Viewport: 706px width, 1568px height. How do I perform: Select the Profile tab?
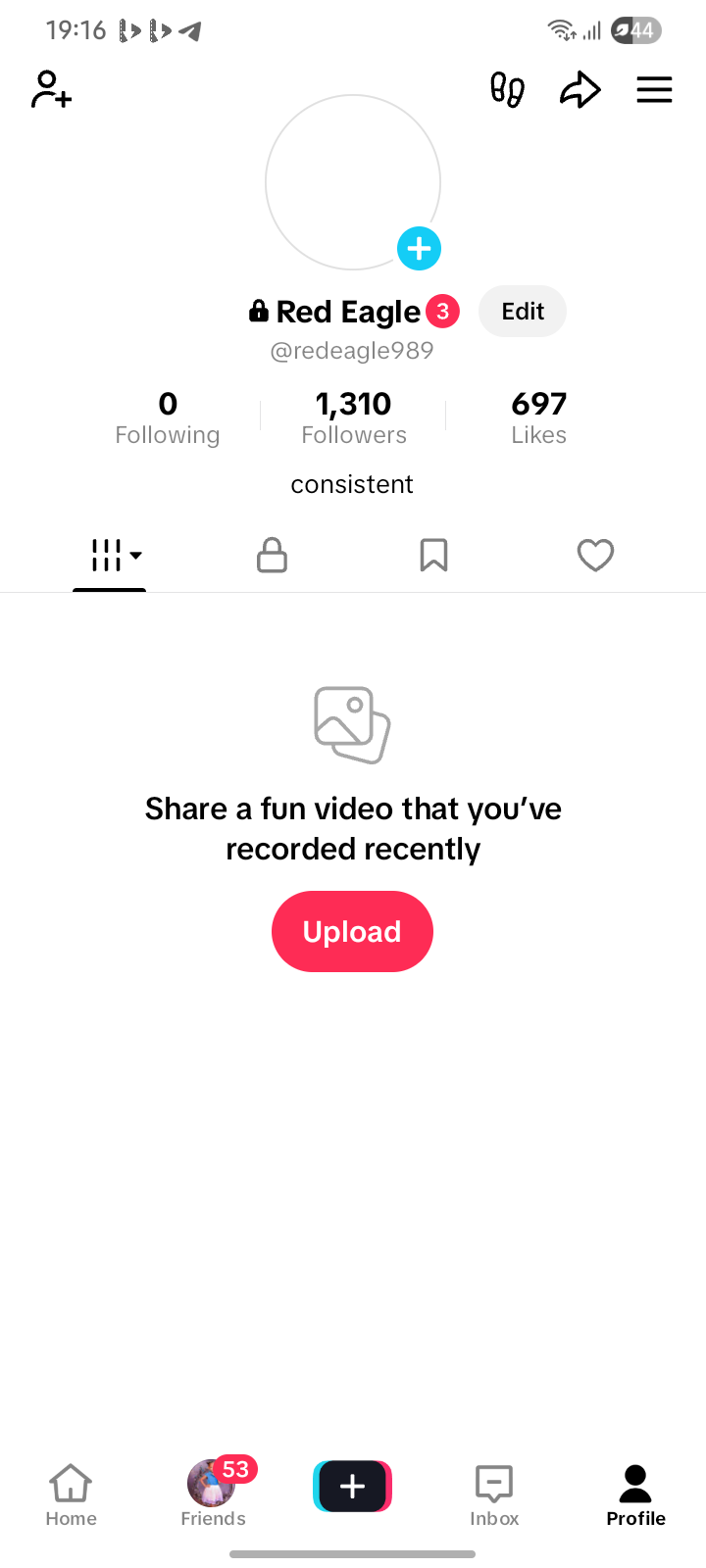pos(635,1495)
